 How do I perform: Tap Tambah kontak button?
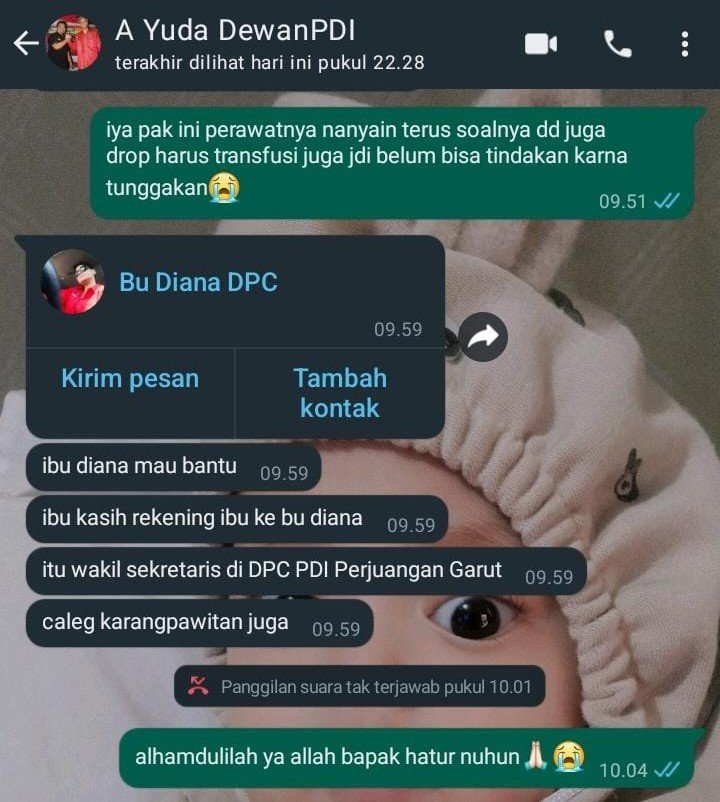coord(340,392)
